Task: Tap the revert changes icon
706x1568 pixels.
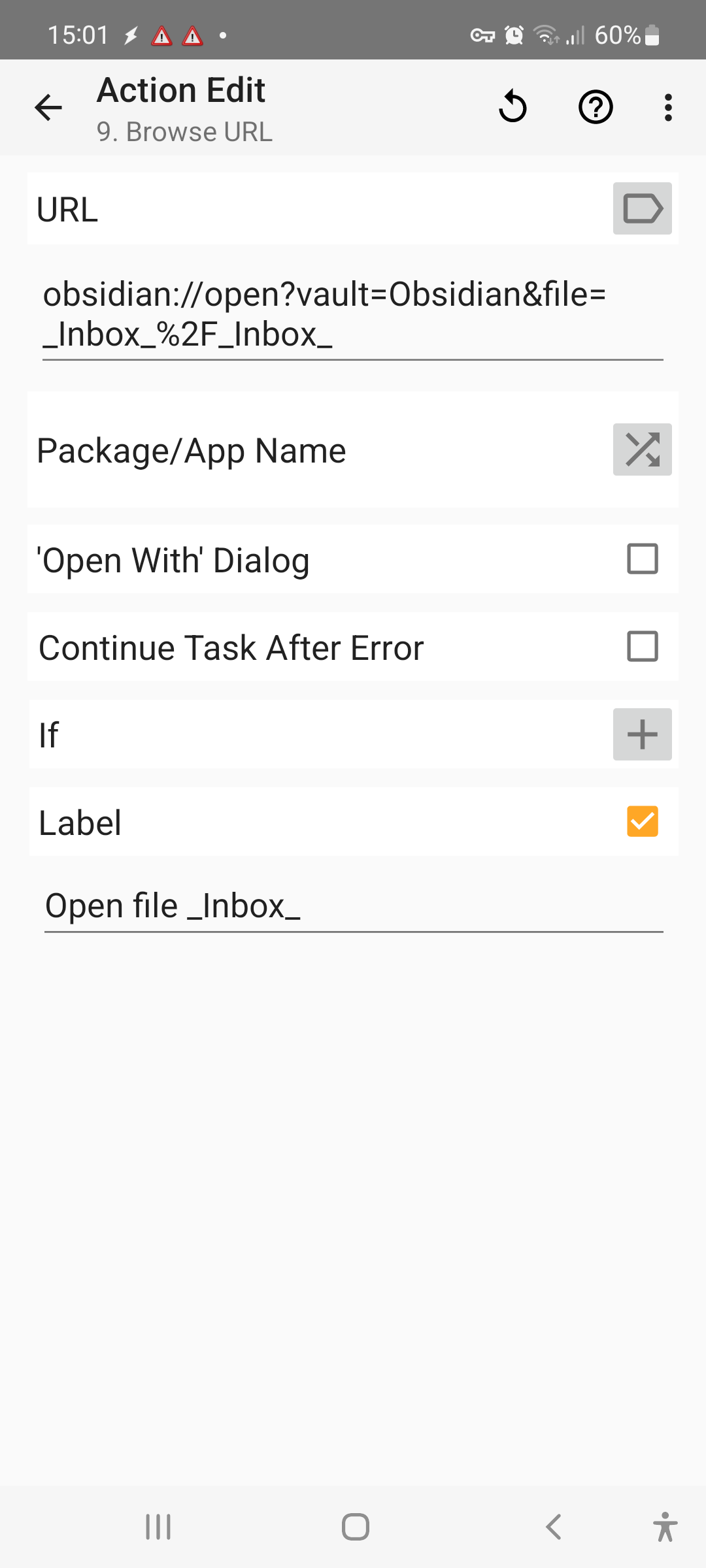Action: (513, 107)
